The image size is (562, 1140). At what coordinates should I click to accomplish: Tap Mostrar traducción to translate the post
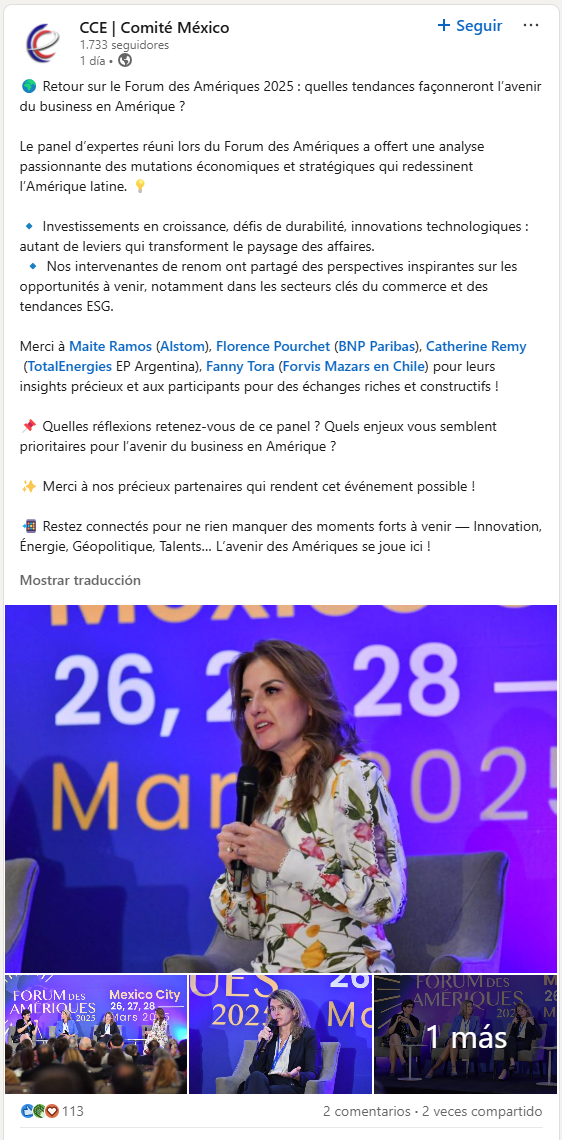click(x=80, y=580)
